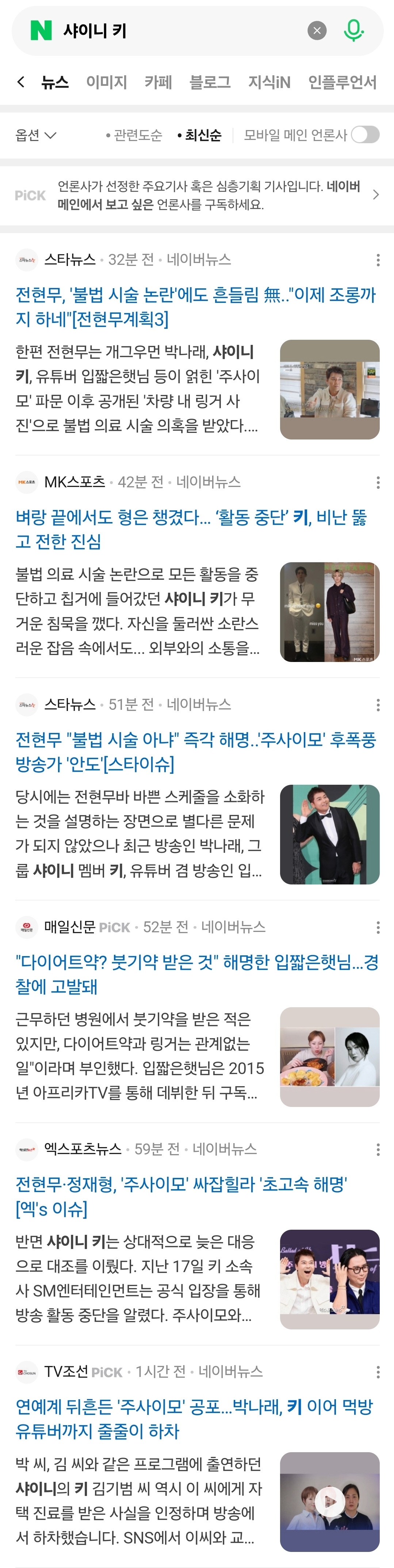
Task: Sort results by 관련도순
Action: click(x=134, y=135)
